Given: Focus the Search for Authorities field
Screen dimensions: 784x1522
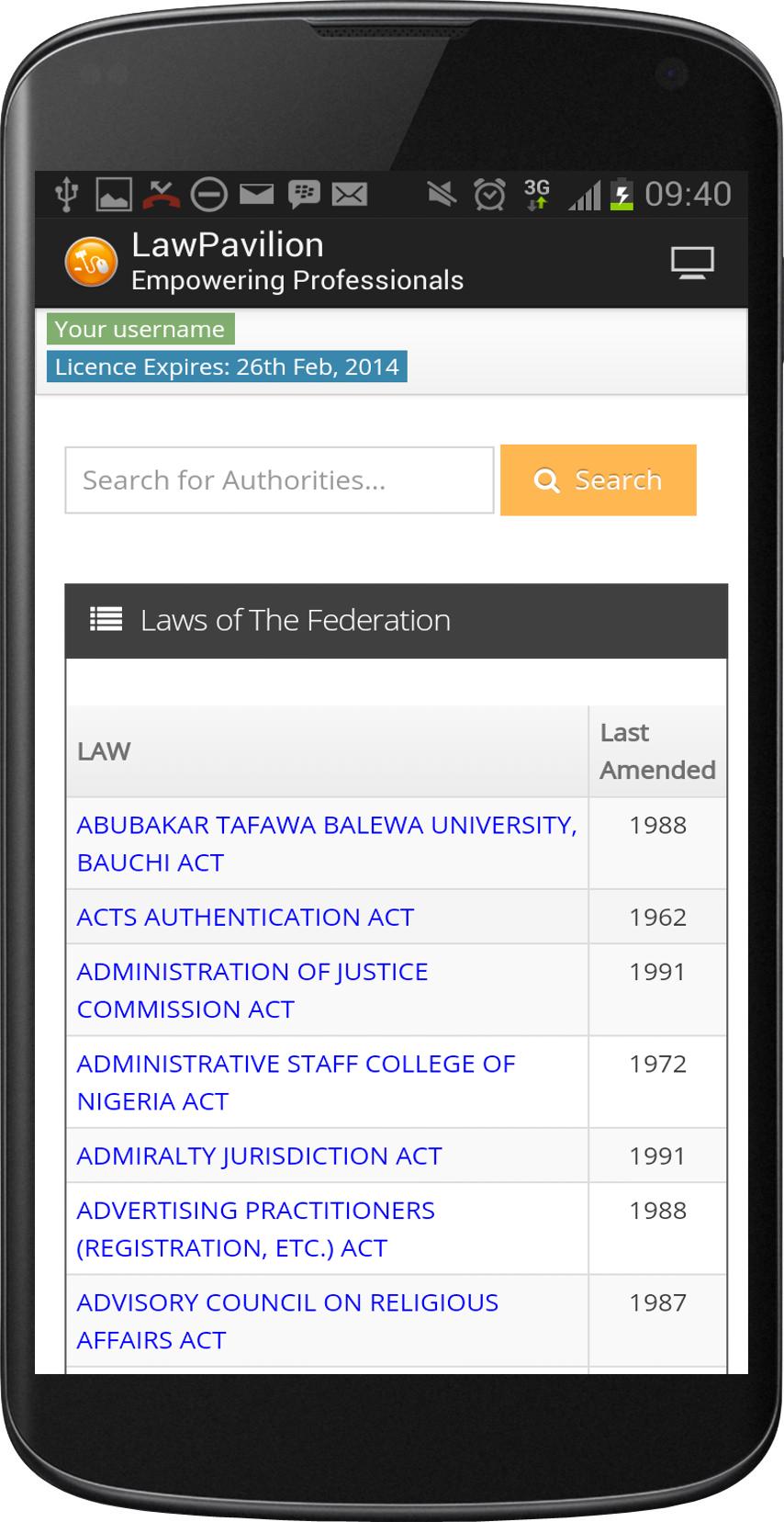Looking at the screenshot, I should [279, 480].
